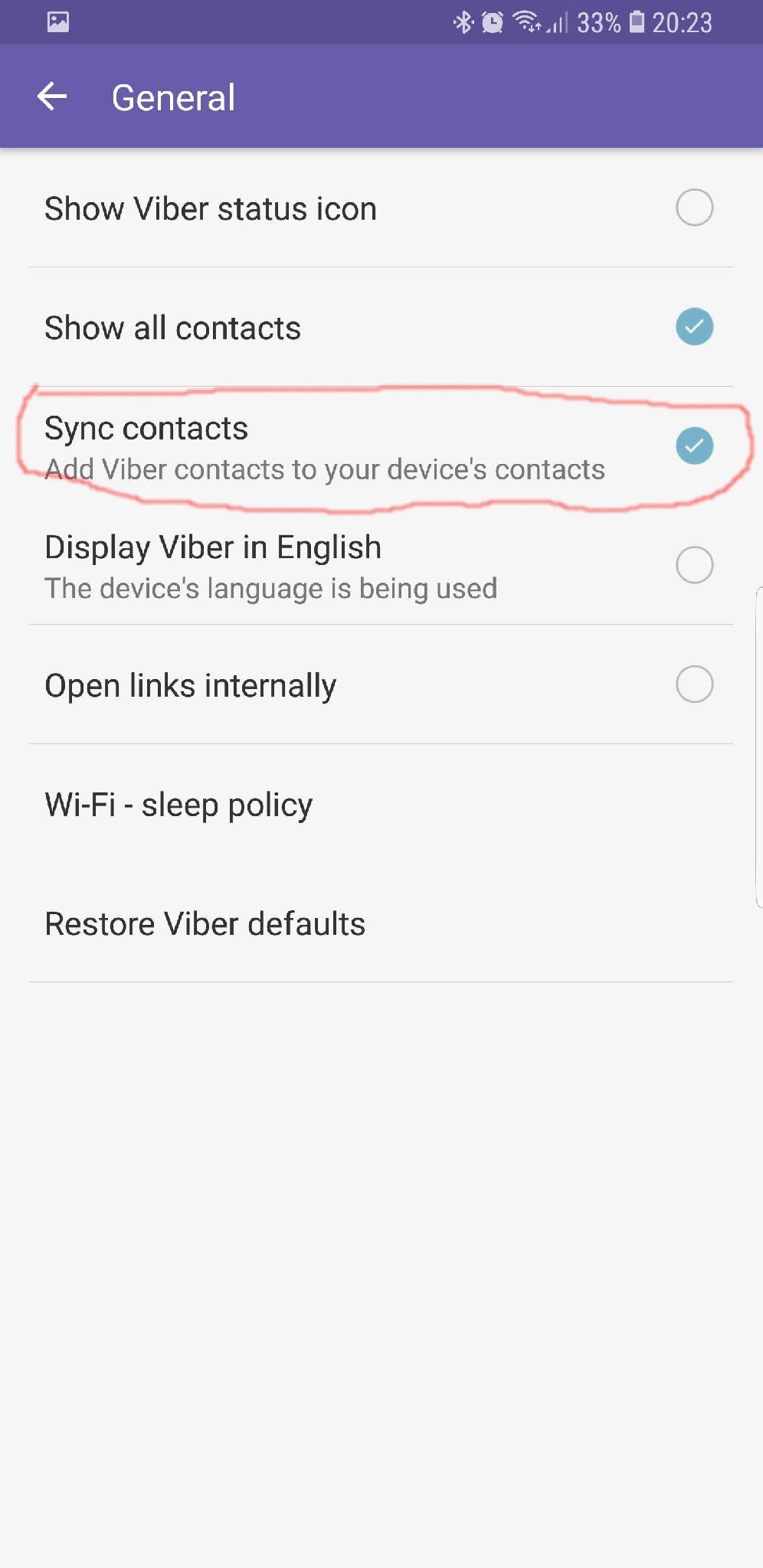Viewport: 763px width, 1568px height.
Task: Enable Display Viber in English
Action: pyautogui.click(x=694, y=565)
